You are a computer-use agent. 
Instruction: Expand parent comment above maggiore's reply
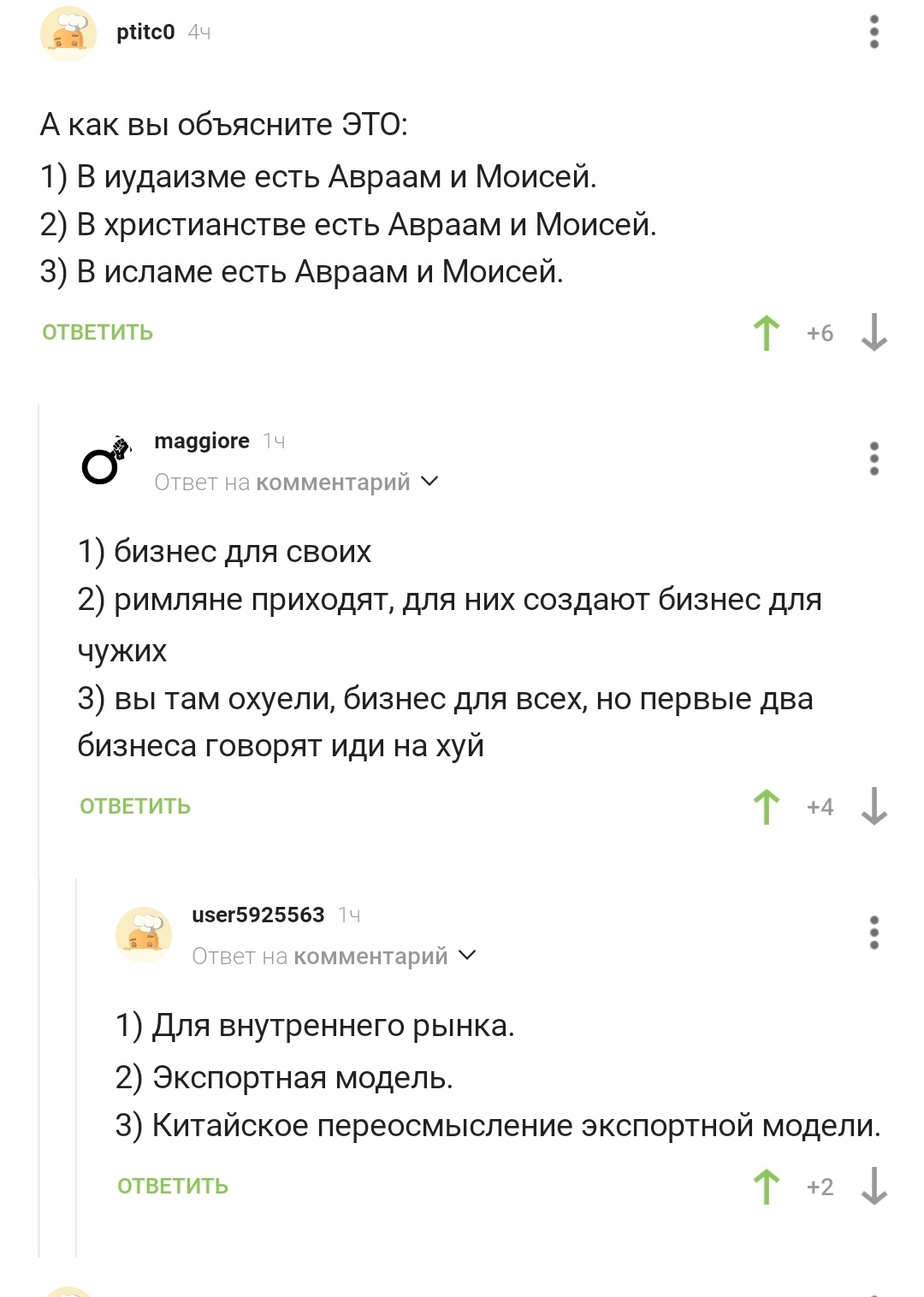pyautogui.click(x=296, y=482)
